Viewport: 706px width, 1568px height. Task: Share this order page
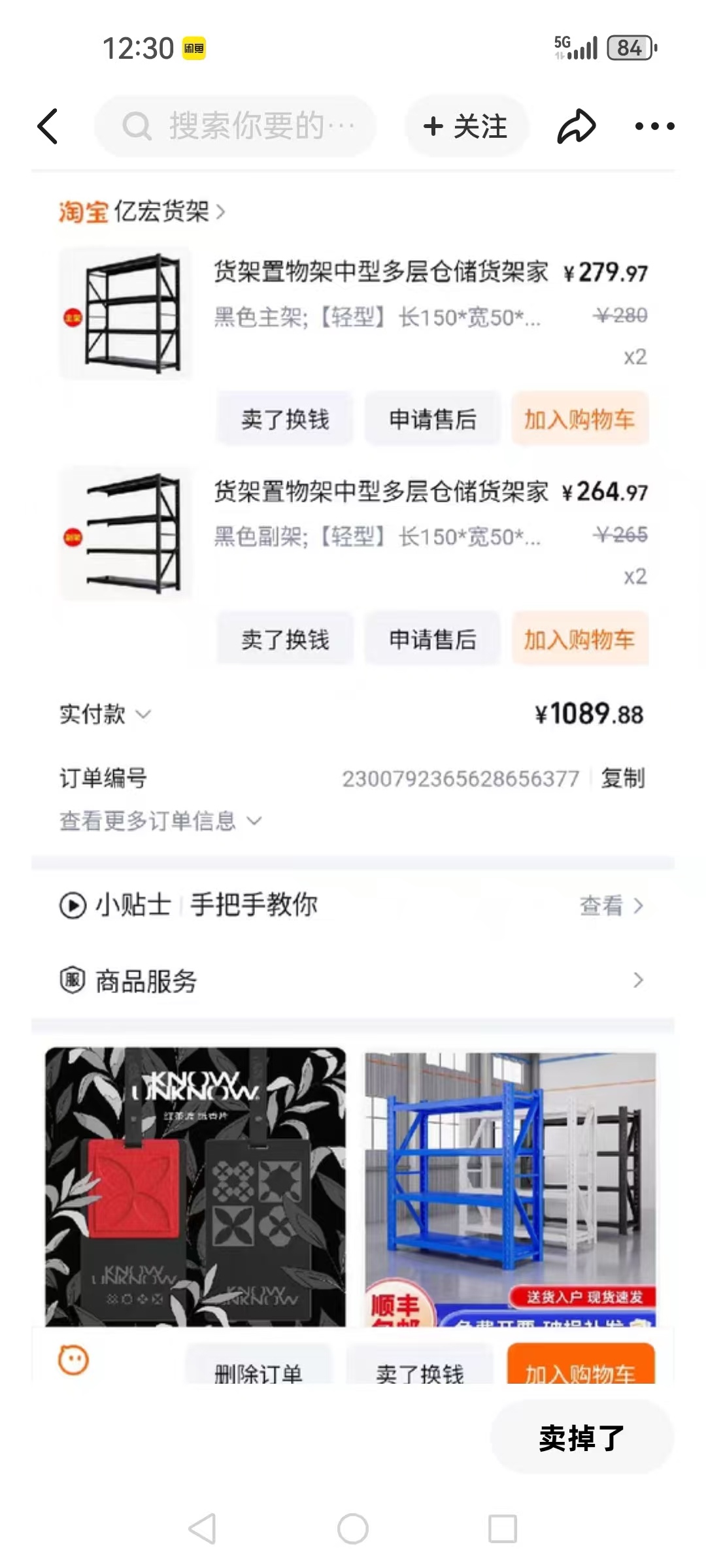coord(576,126)
